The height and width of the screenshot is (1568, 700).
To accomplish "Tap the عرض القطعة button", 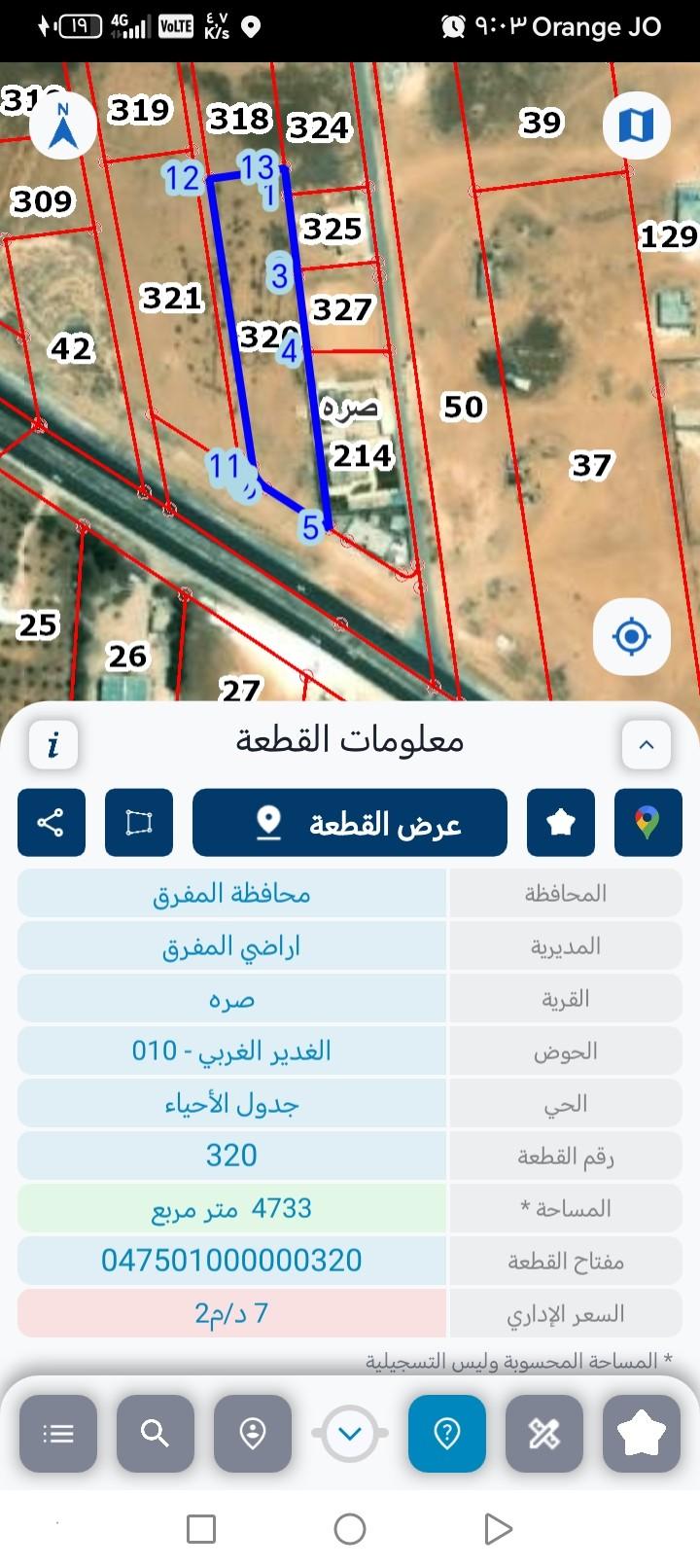I will click(x=350, y=823).
